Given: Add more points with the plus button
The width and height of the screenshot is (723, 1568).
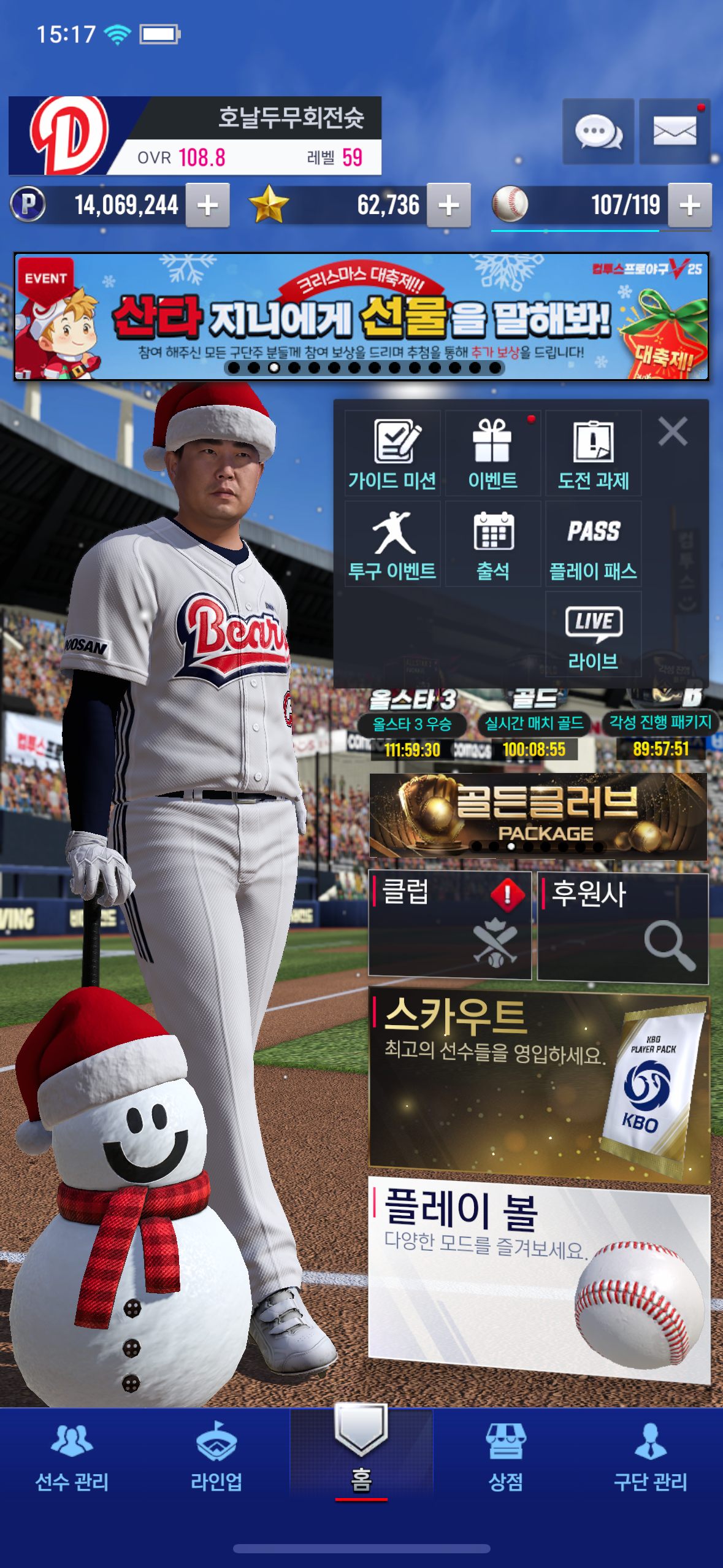Looking at the screenshot, I should (x=208, y=206).
